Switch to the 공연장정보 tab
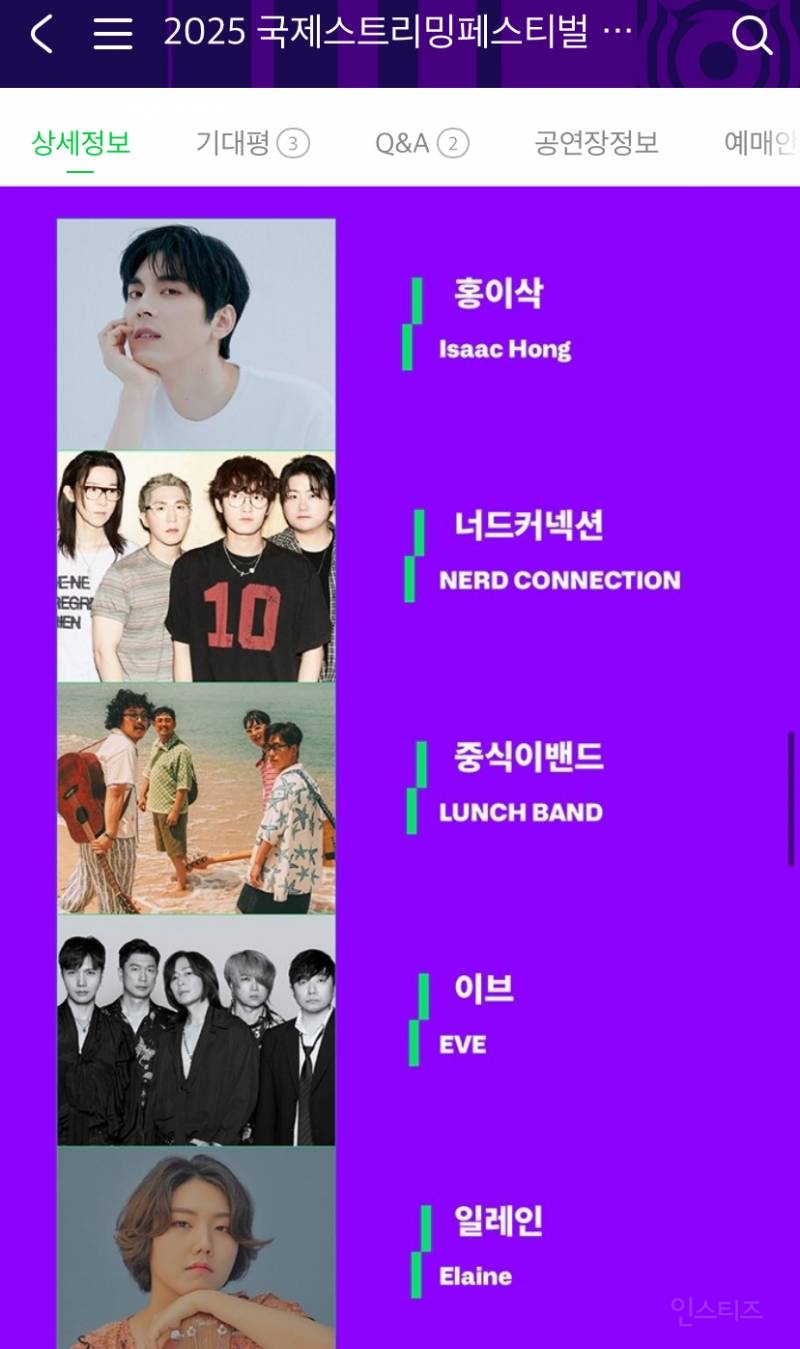This screenshot has width=800, height=1349. point(596,144)
